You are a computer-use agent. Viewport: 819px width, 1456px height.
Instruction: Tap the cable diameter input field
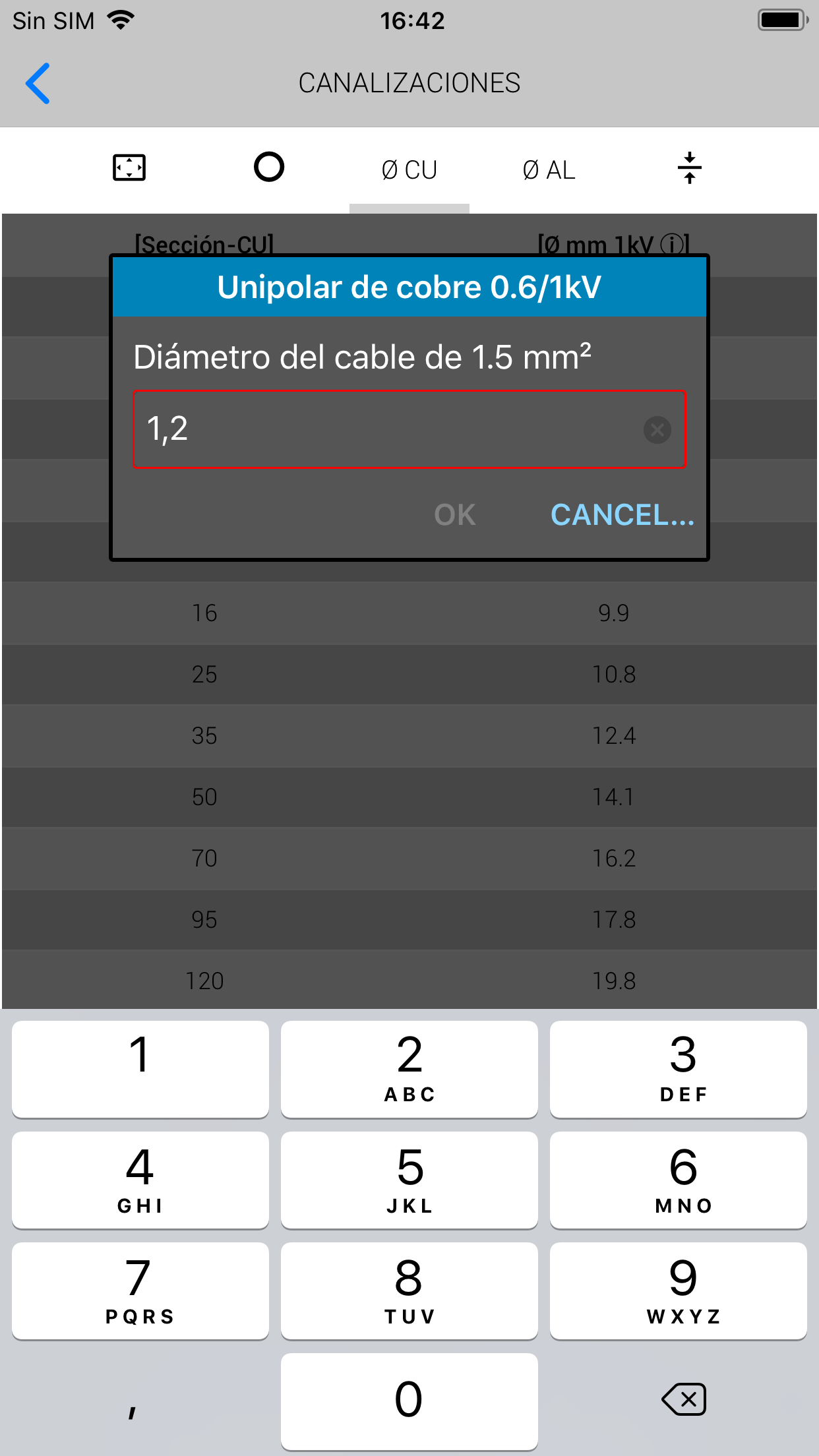tap(409, 429)
